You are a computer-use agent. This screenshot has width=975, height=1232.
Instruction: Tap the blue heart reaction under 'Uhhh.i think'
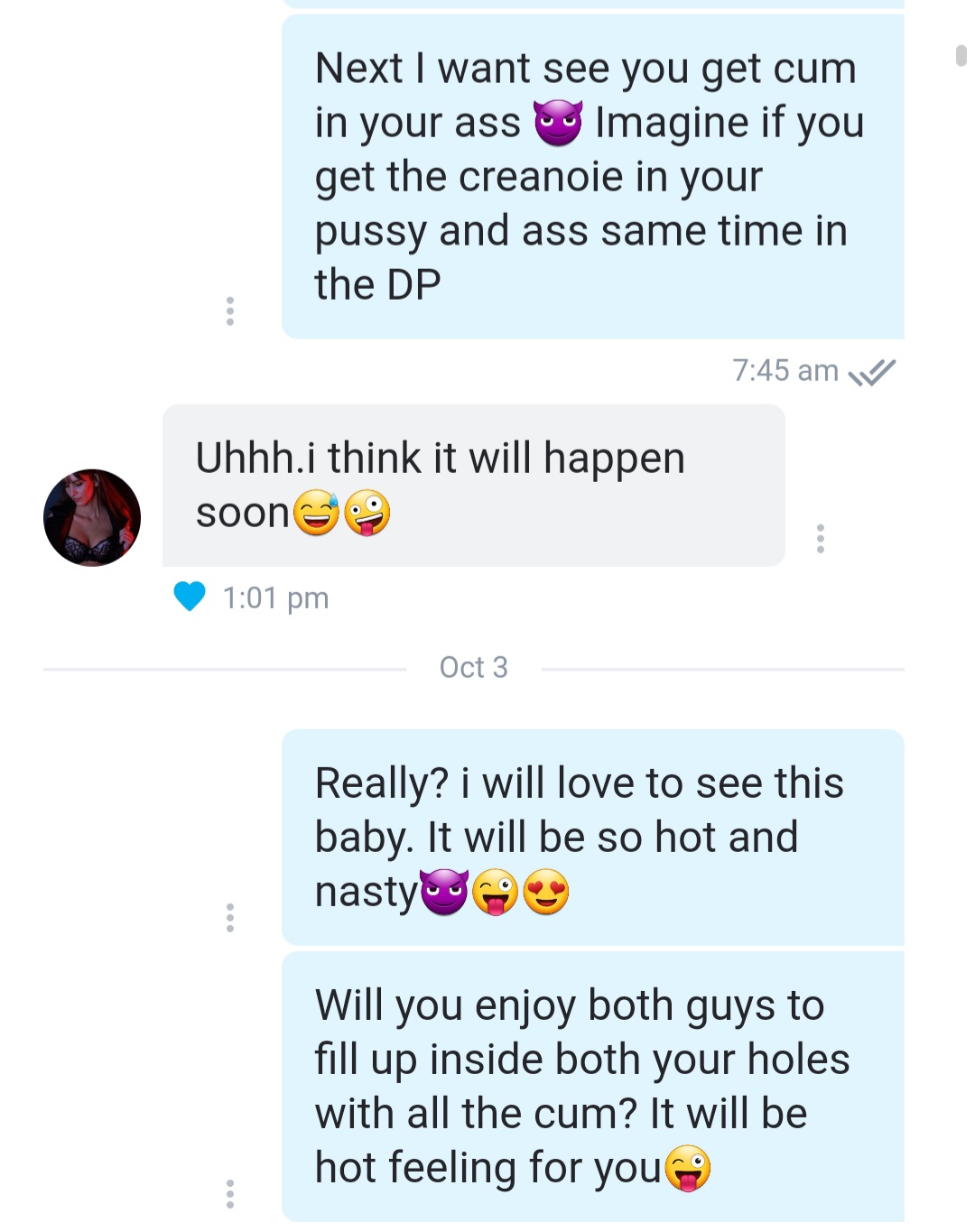[x=190, y=597]
